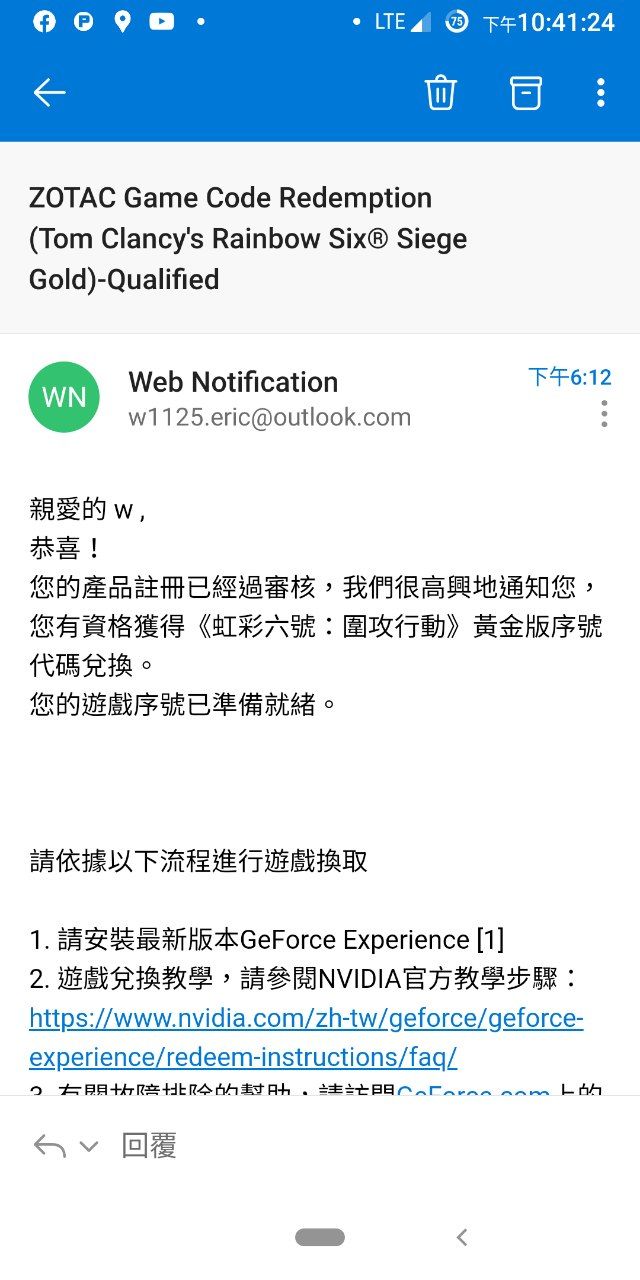Archive this email

526,93
